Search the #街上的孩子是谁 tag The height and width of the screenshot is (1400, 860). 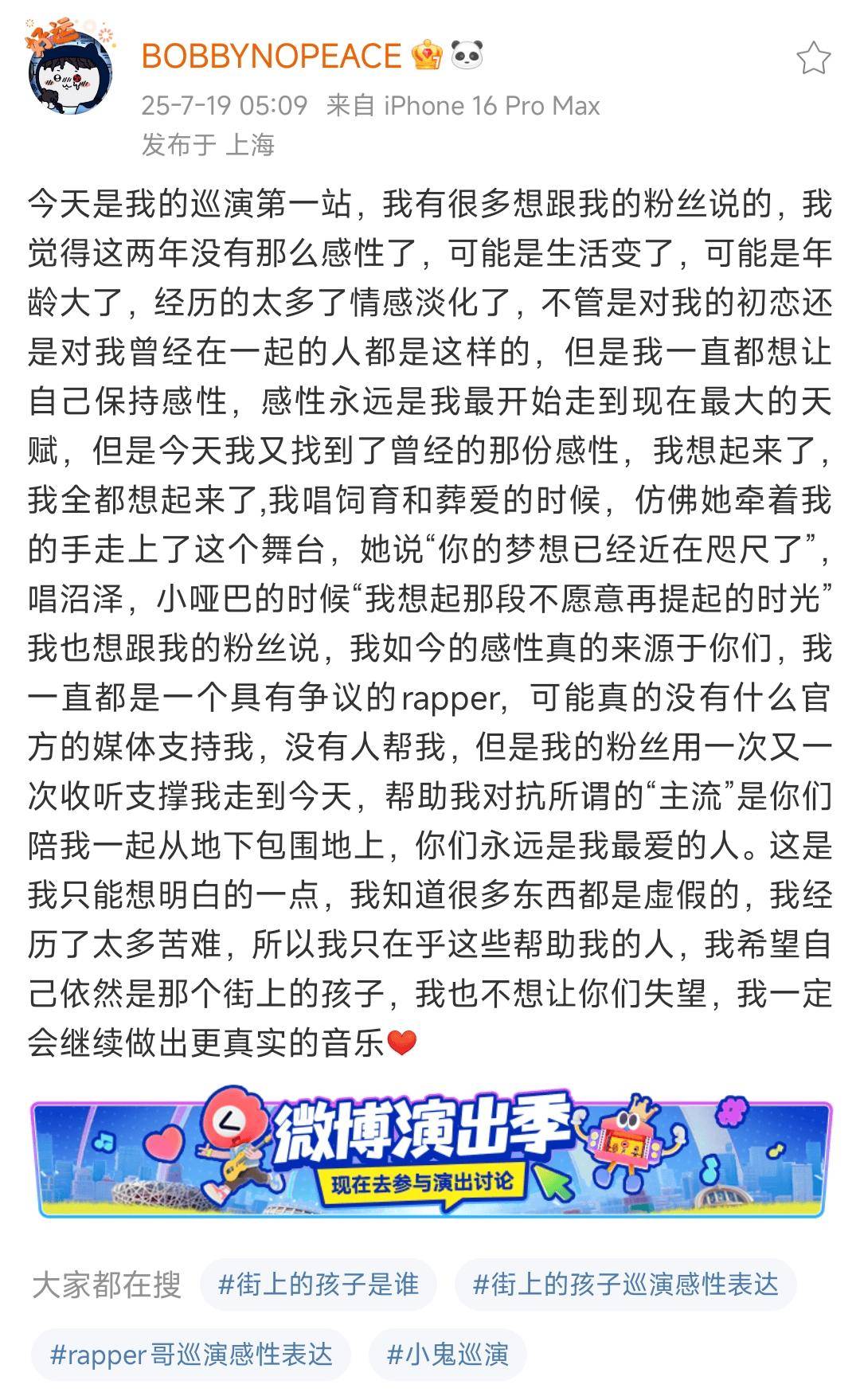(x=319, y=1285)
